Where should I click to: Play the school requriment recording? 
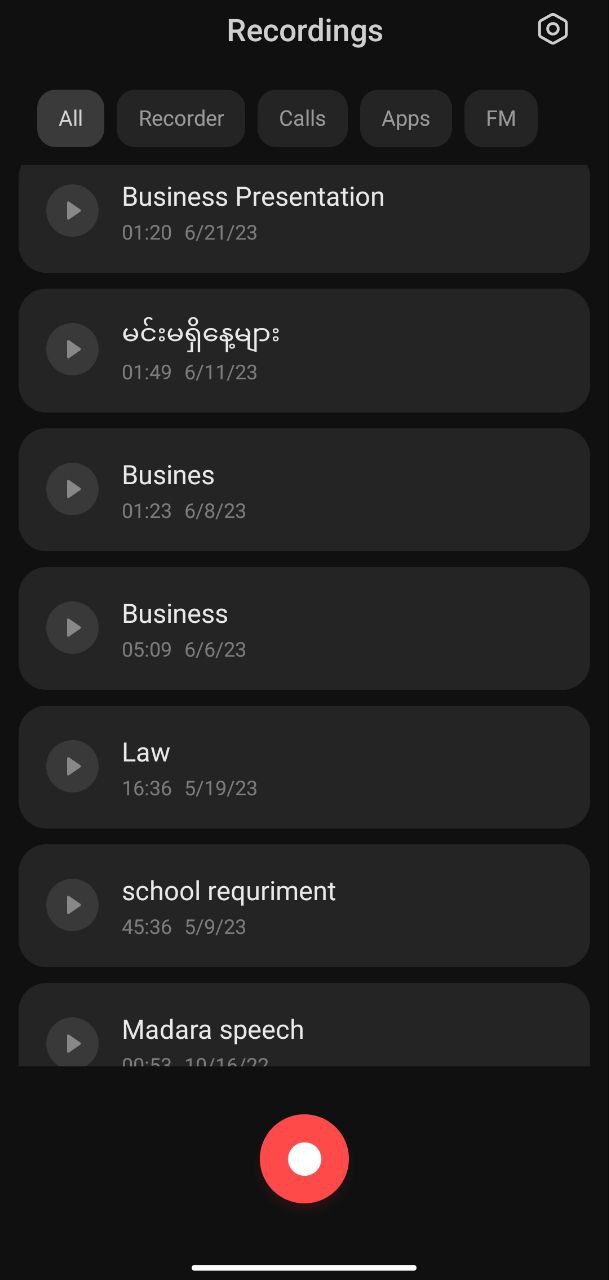(72, 905)
